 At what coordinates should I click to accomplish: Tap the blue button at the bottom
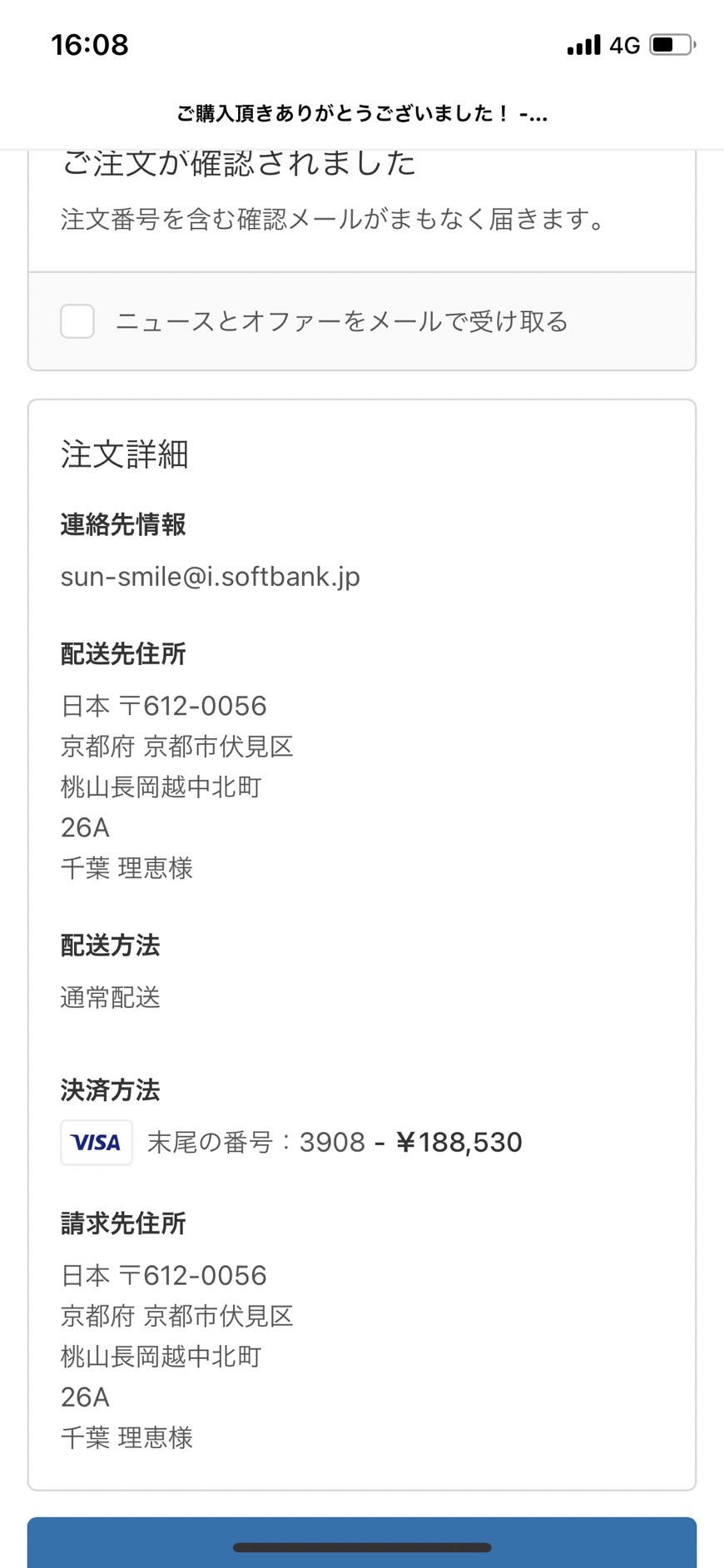pos(362,1542)
